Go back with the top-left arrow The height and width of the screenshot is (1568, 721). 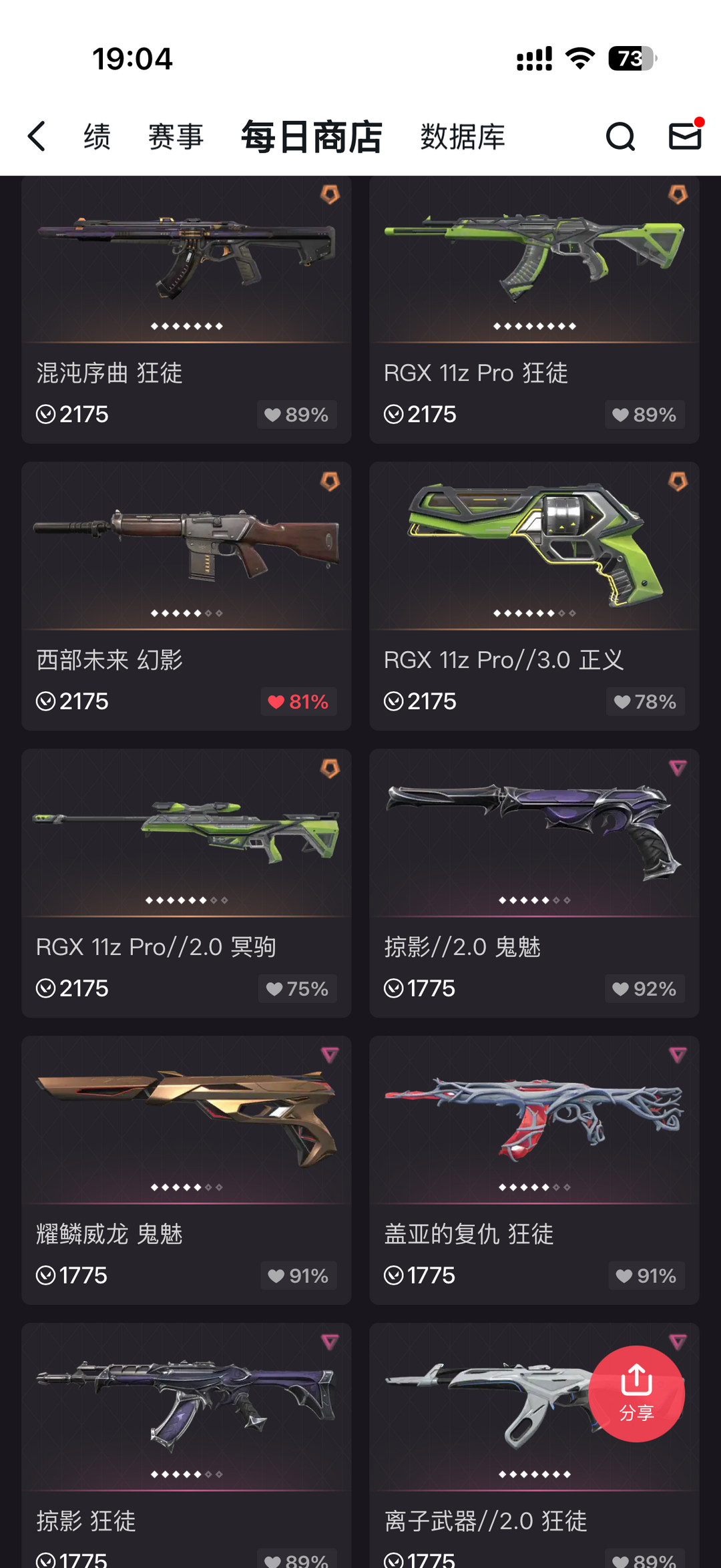(37, 137)
